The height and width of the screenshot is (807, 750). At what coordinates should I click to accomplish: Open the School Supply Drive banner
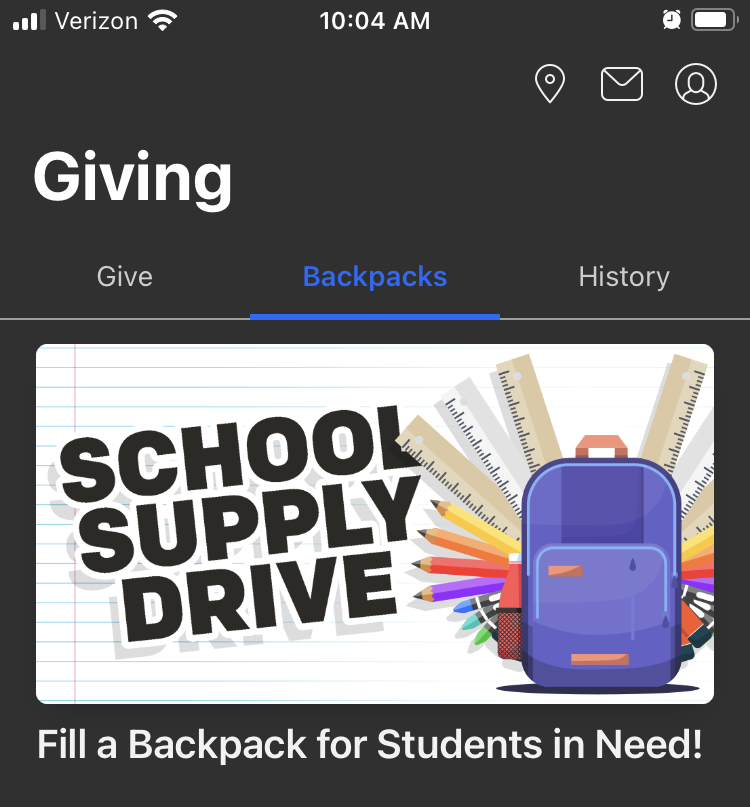click(x=375, y=522)
